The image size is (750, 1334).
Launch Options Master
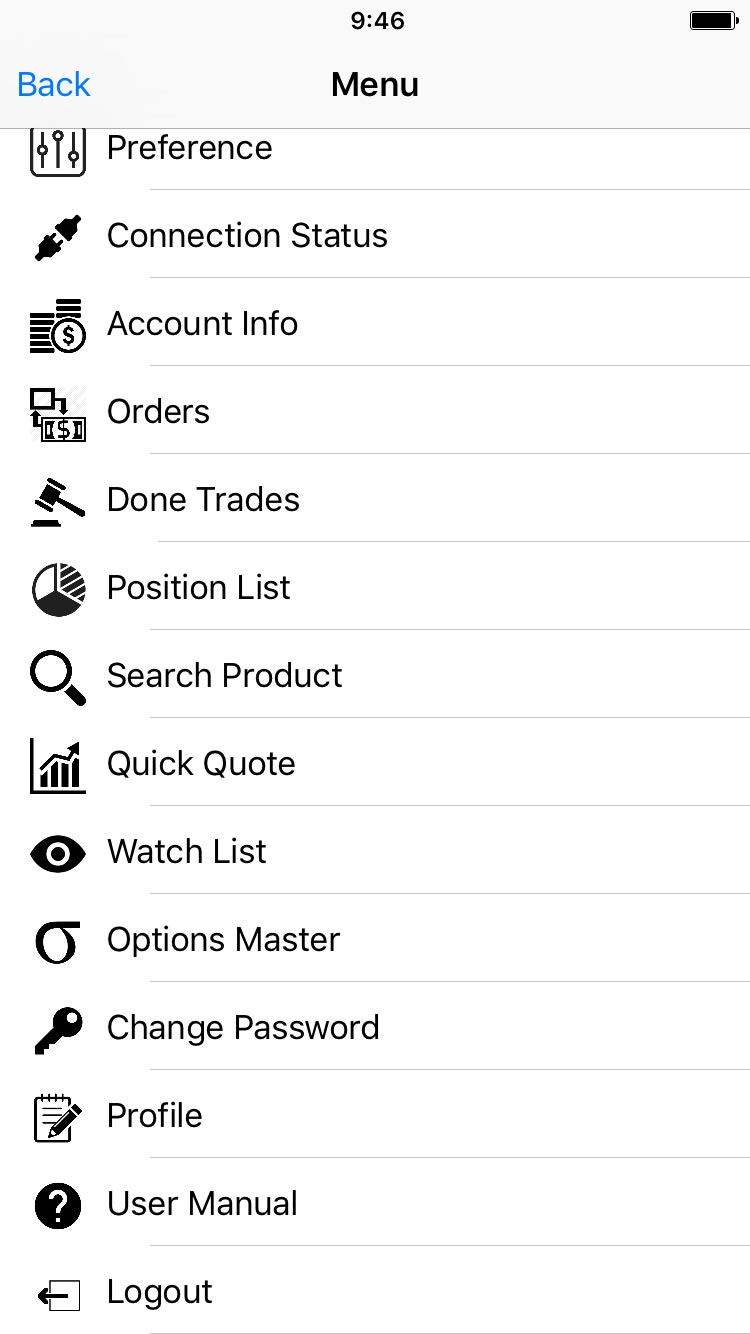pos(375,939)
